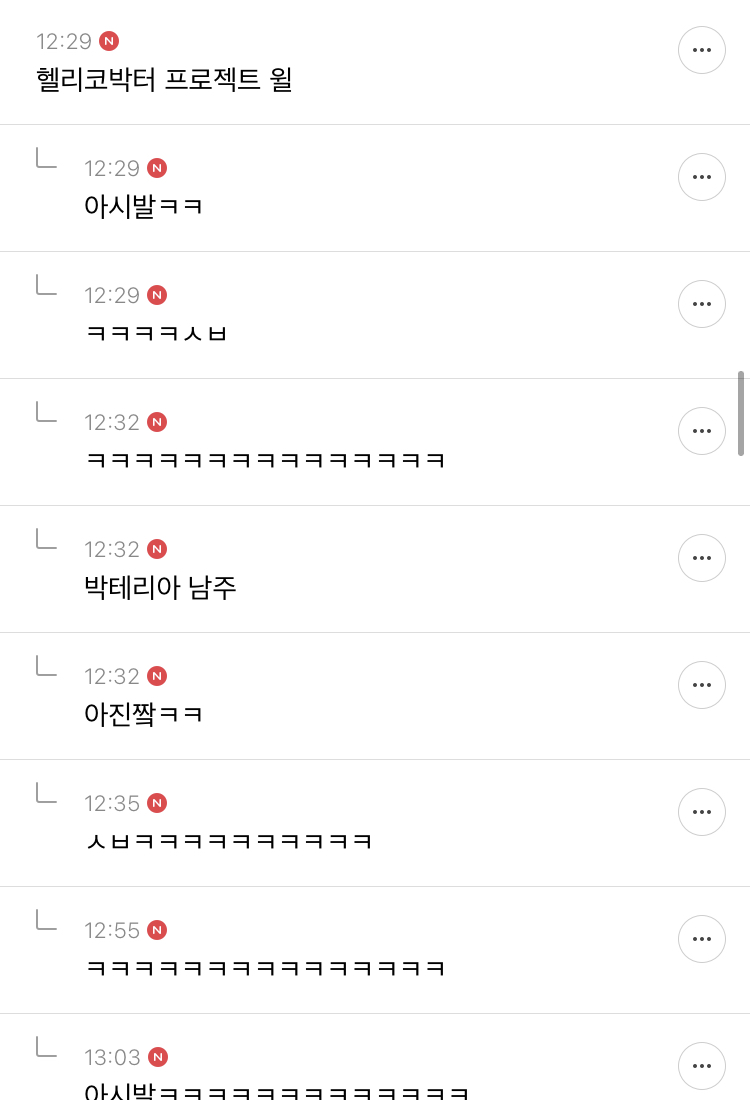
Task: Open more options for comment '헬리코박터 프로젝트 윌'
Action: click(x=702, y=50)
